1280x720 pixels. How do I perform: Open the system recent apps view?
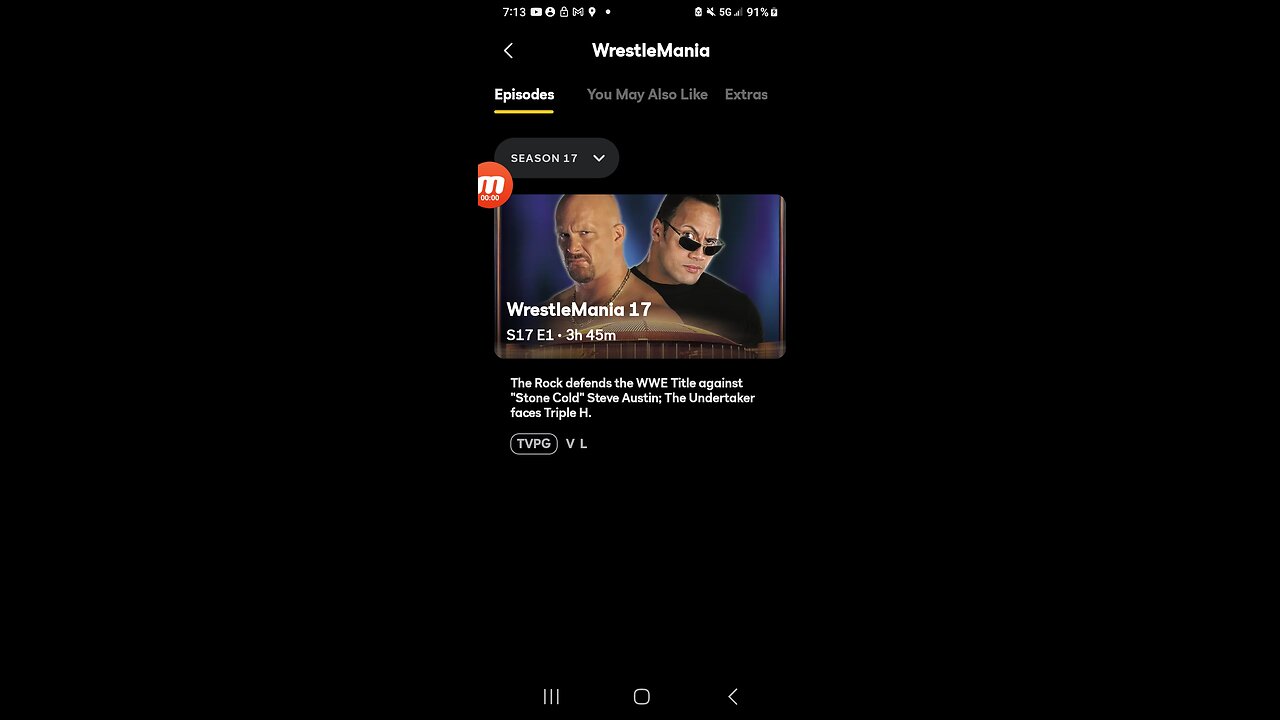[551, 697]
